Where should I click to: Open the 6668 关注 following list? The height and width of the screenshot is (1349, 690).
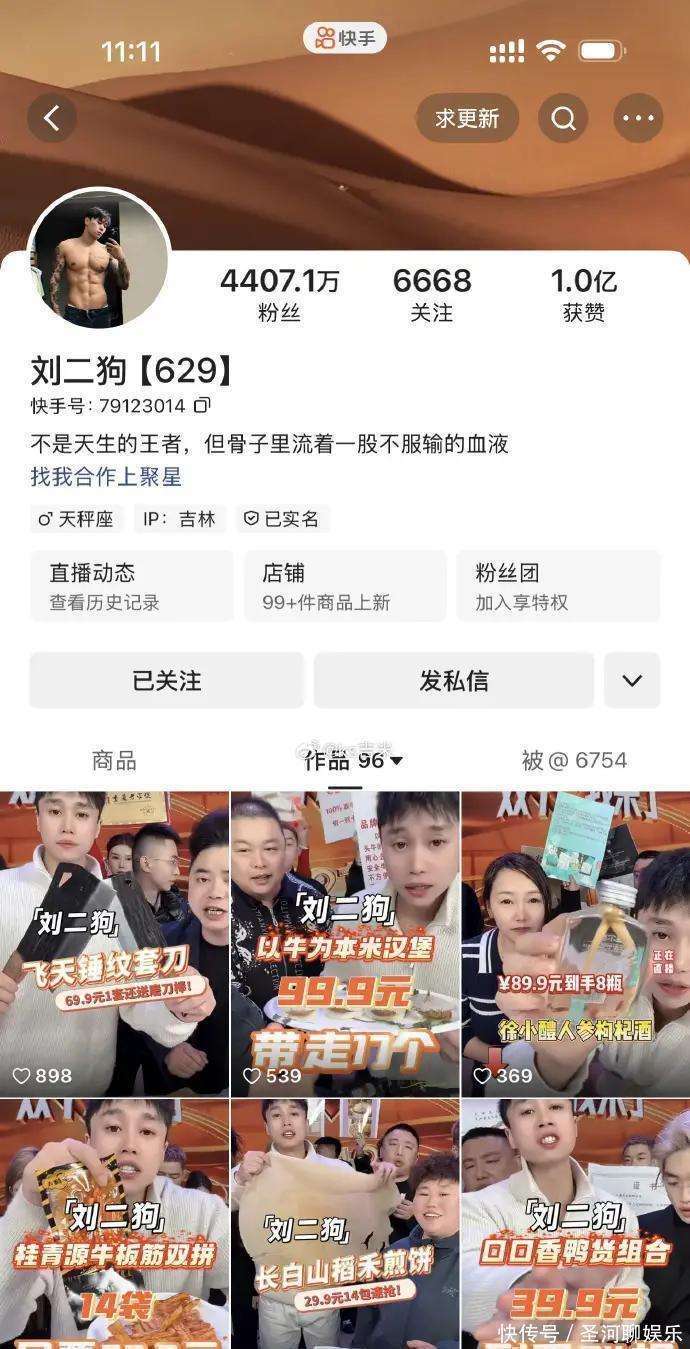pos(431,294)
